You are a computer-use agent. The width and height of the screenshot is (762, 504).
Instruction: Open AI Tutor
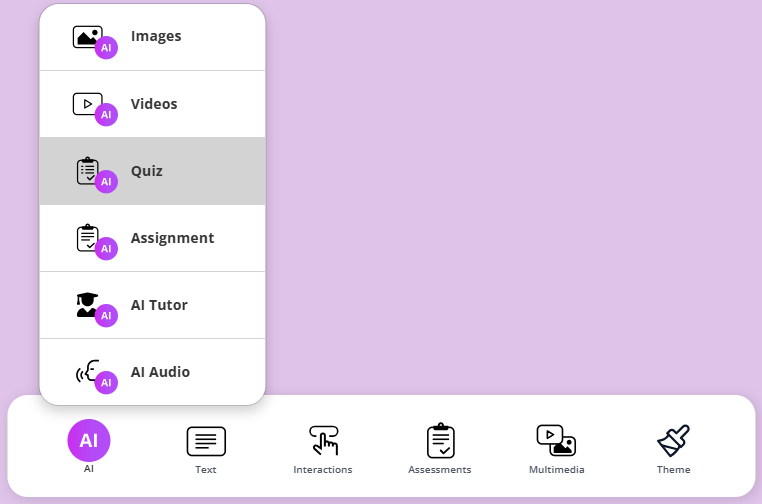coord(152,305)
